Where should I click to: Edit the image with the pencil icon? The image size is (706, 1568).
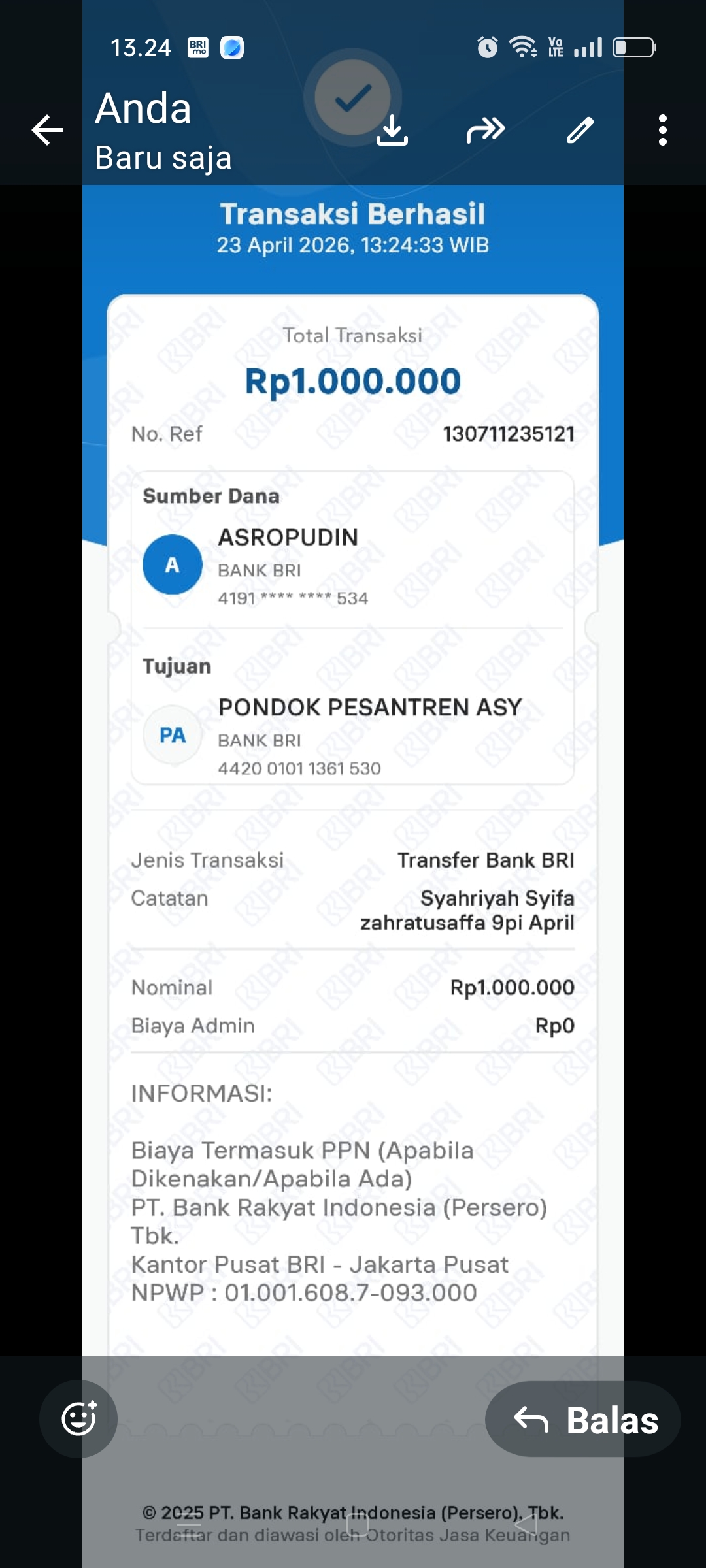[x=580, y=130]
